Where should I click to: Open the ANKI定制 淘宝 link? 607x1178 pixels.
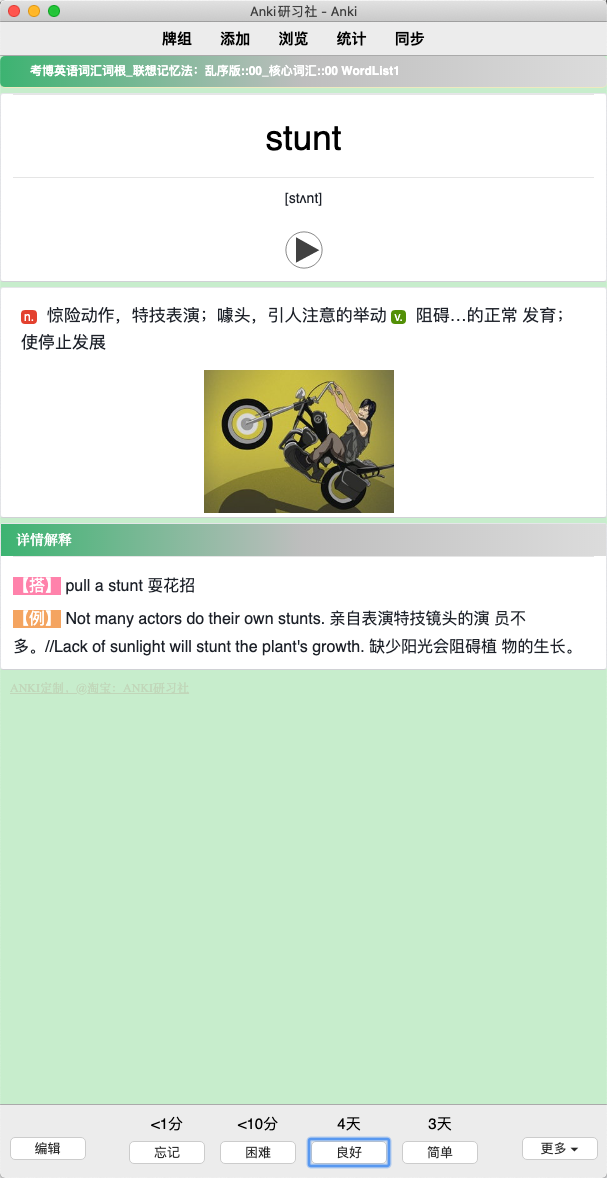tap(99, 688)
